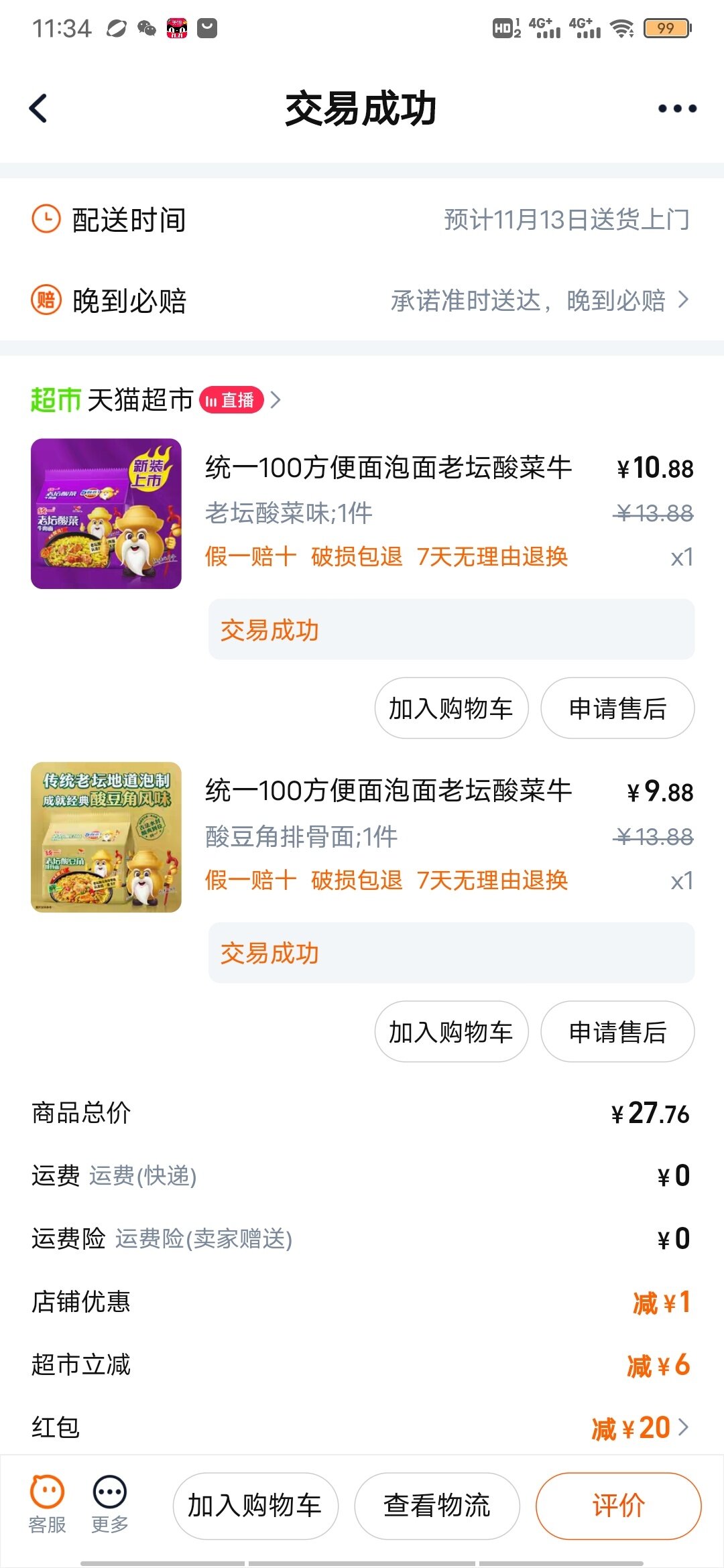Open the 酸豆角排骨面 product image

tap(106, 837)
